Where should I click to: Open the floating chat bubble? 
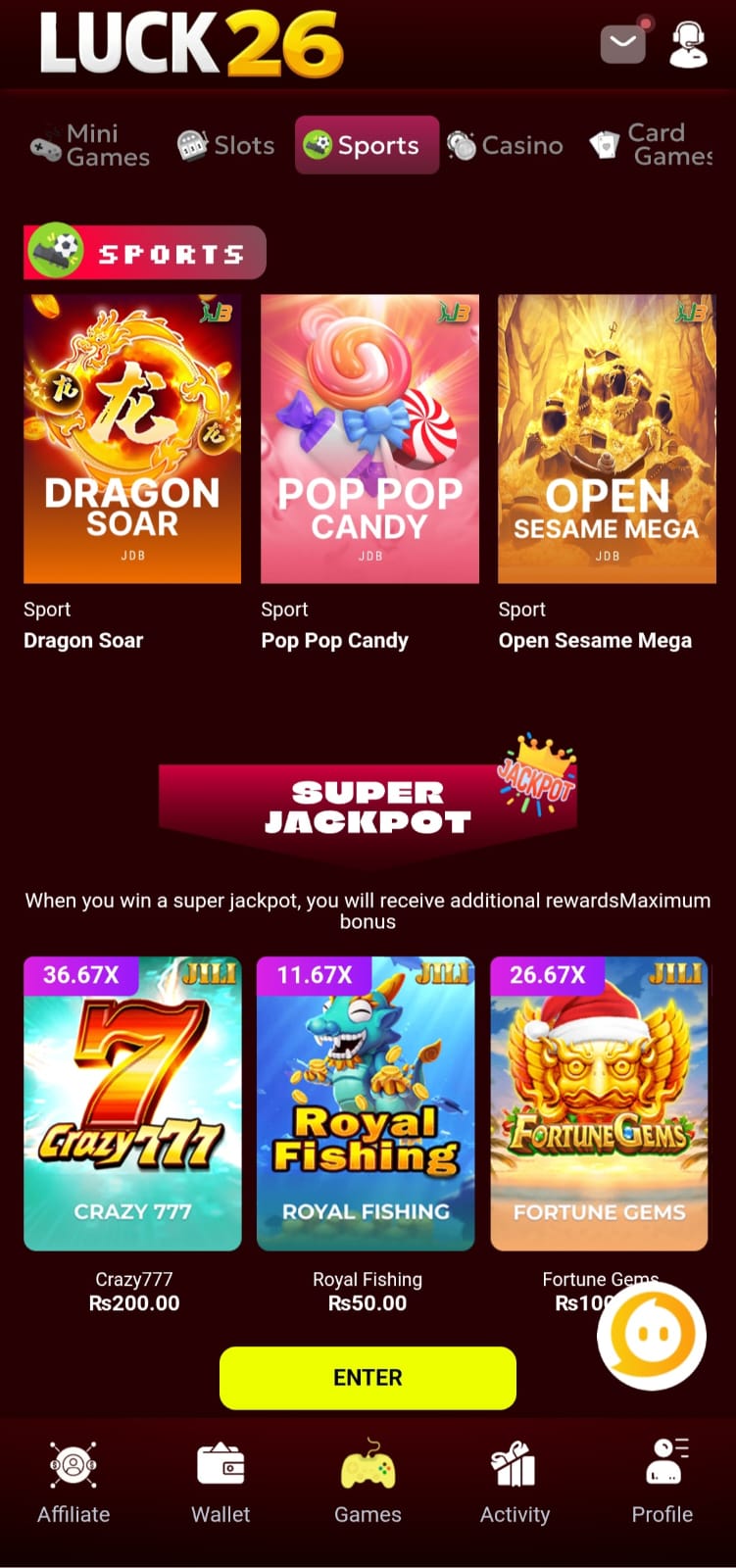point(652,1335)
